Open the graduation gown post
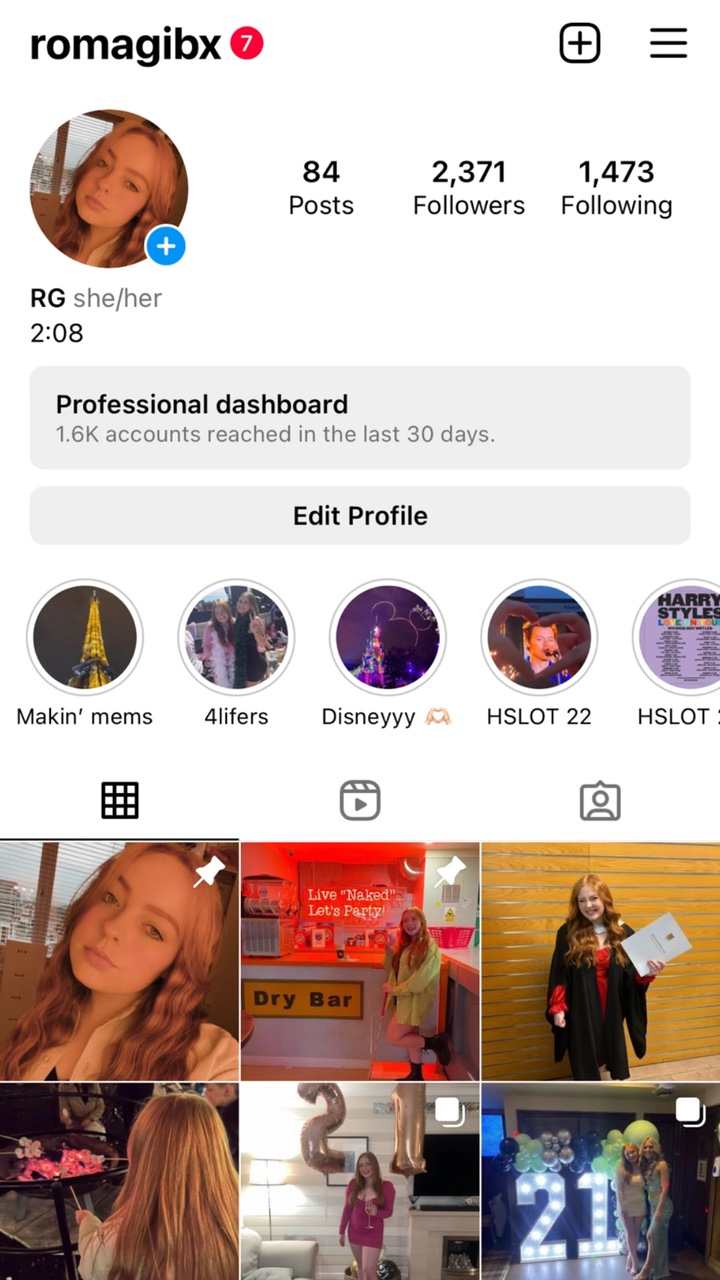720x1280 pixels. point(600,961)
